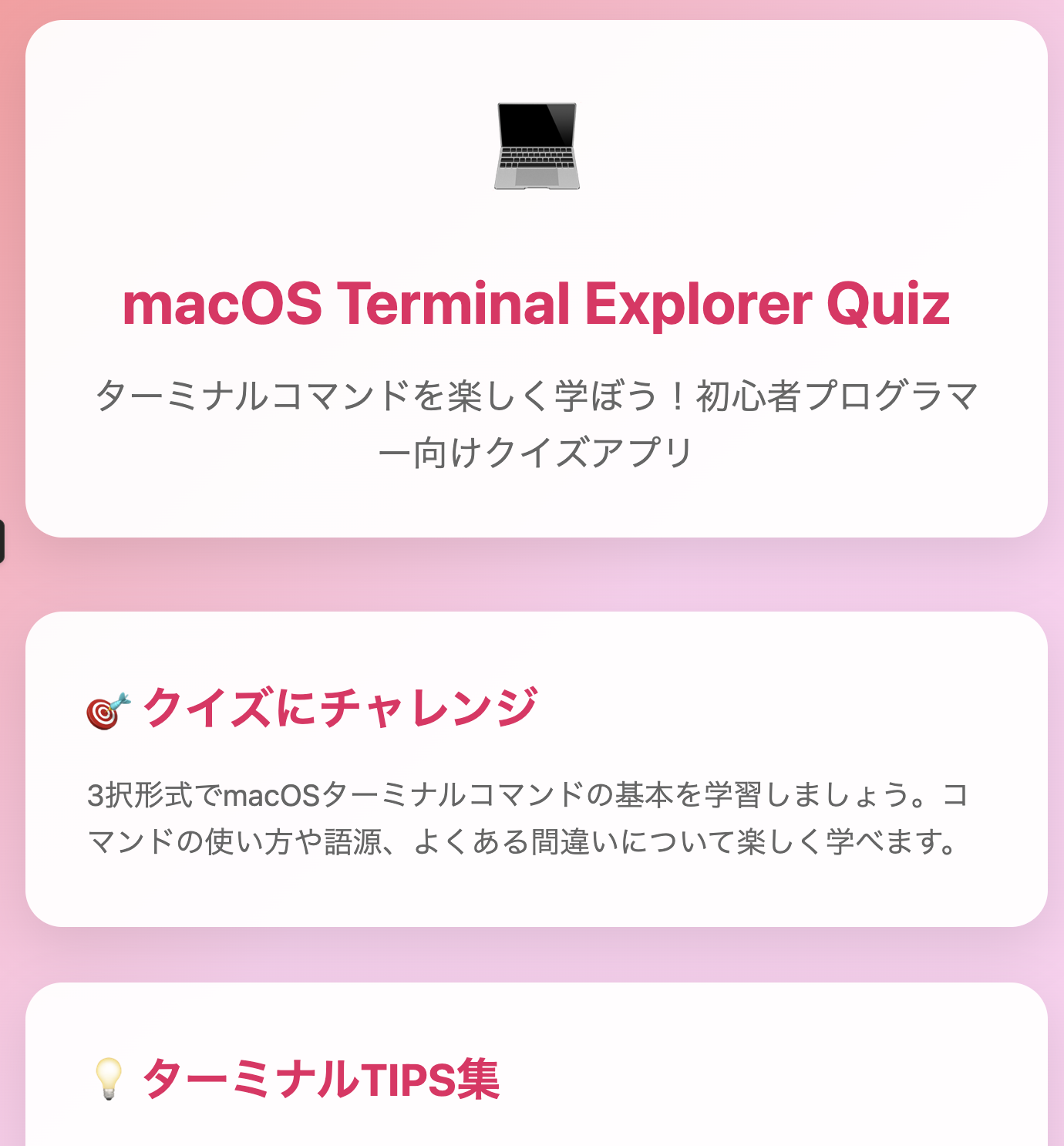Open the クイズにチャレンジ quiz card
Viewport: 1064px width, 1146px height.
(536, 768)
